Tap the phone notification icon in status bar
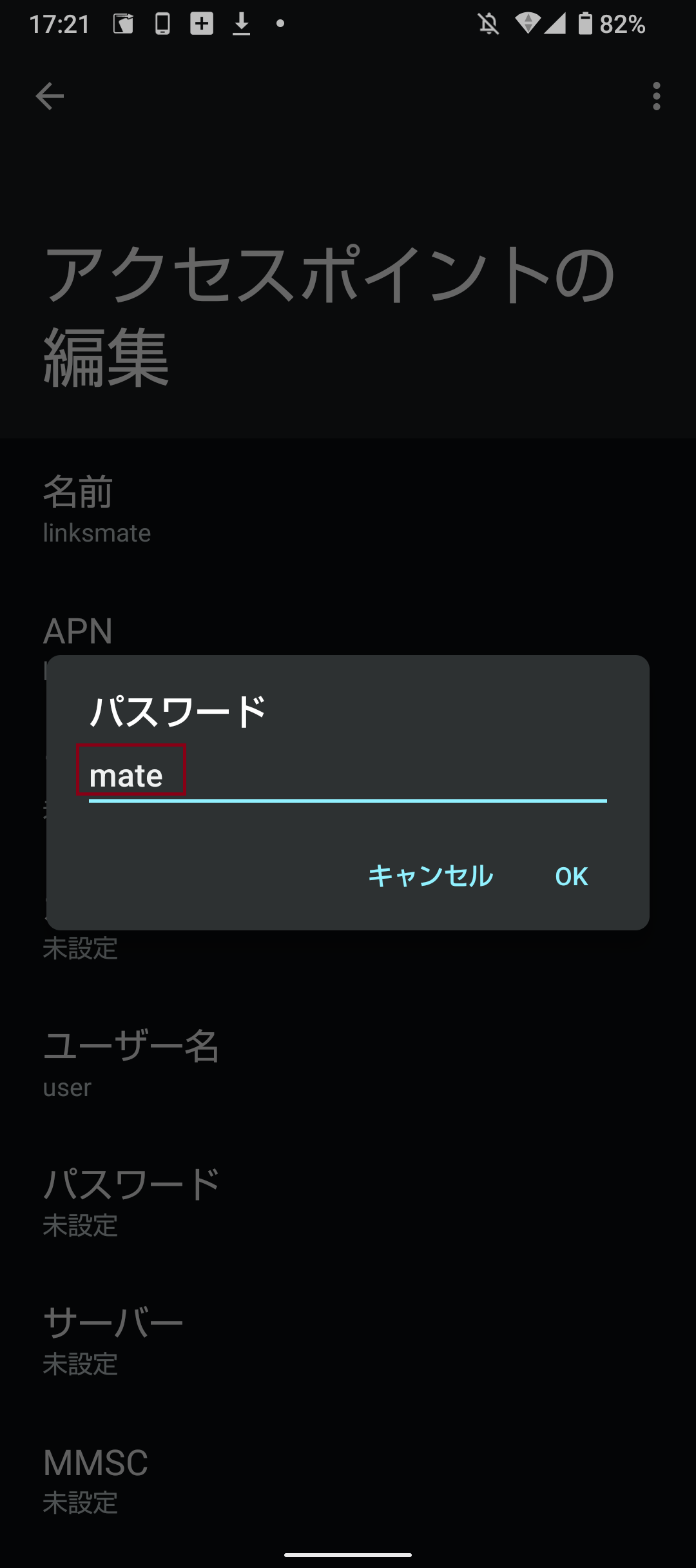The width and height of the screenshot is (696, 1568). (x=162, y=24)
